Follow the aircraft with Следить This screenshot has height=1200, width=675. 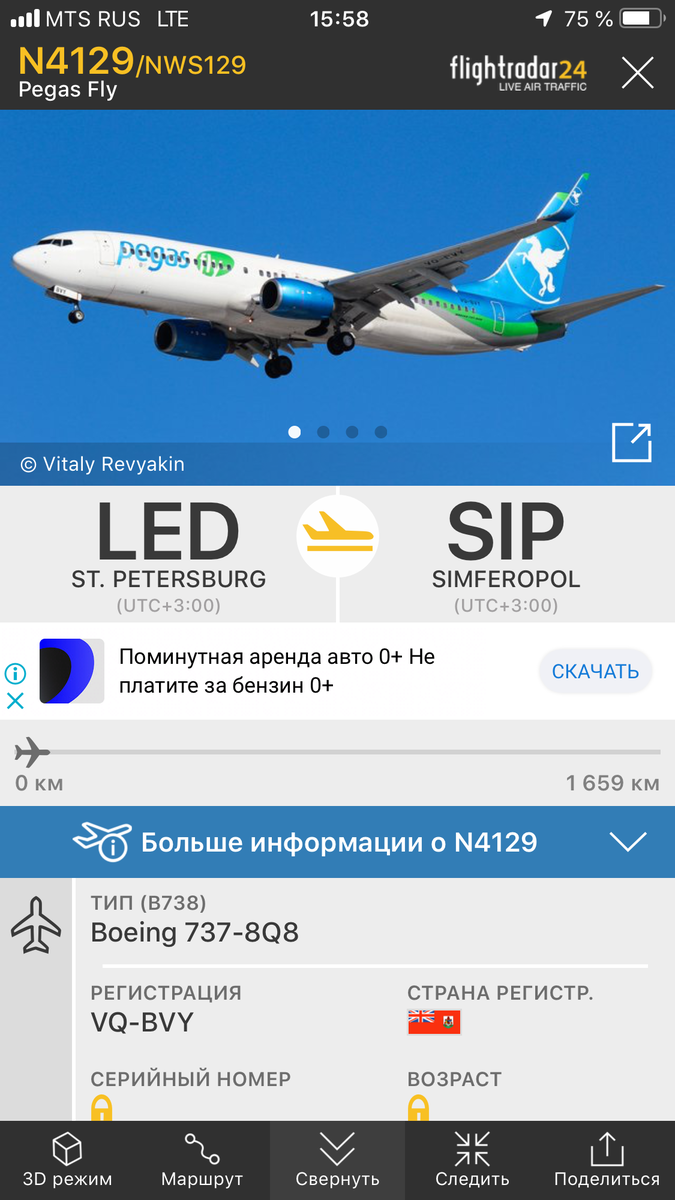[472, 1159]
